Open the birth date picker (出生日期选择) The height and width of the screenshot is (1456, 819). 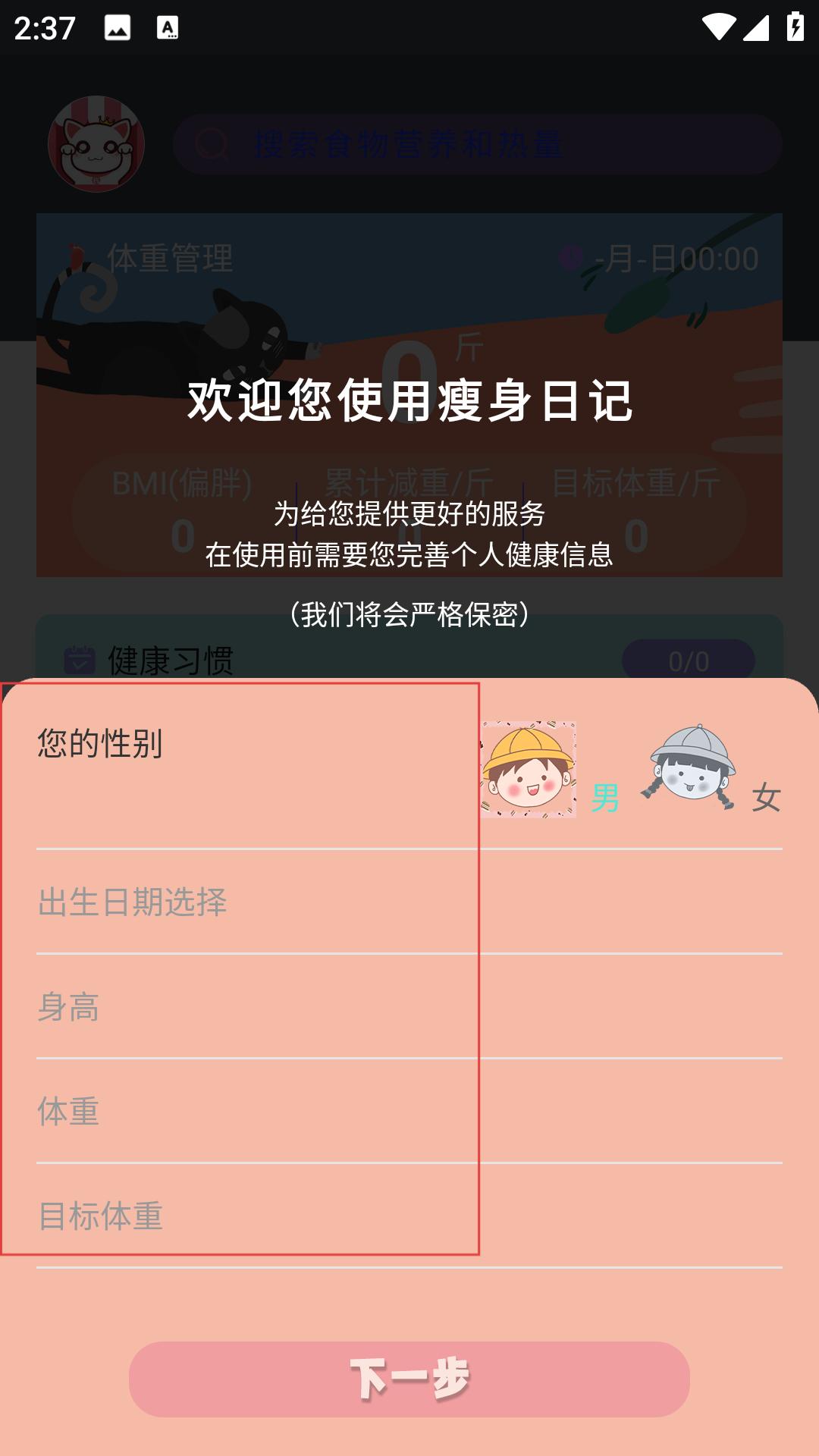coord(409,902)
